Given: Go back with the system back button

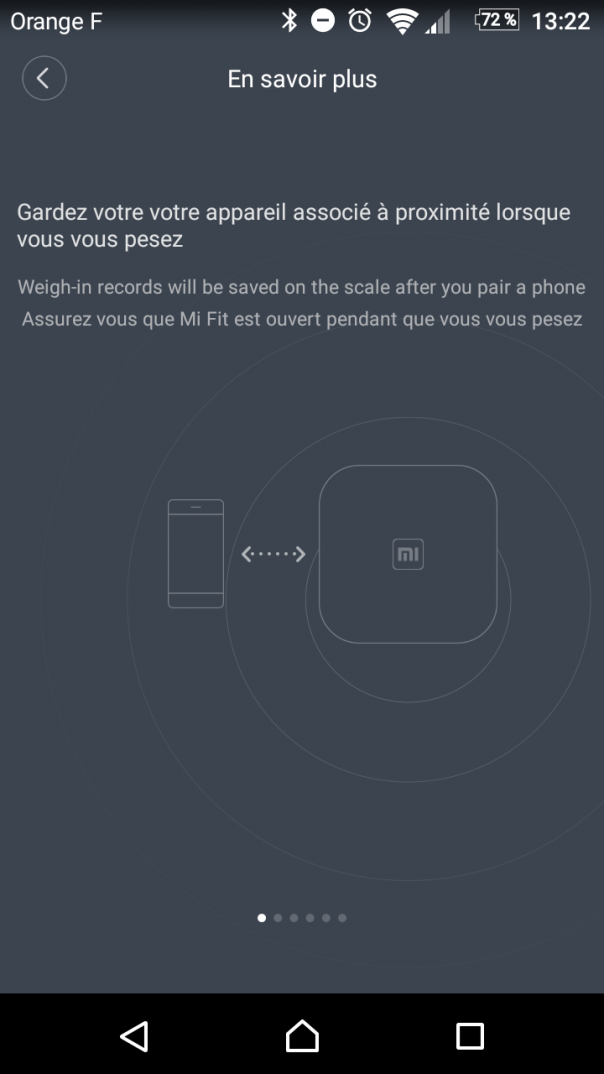Looking at the screenshot, I should 134,1035.
